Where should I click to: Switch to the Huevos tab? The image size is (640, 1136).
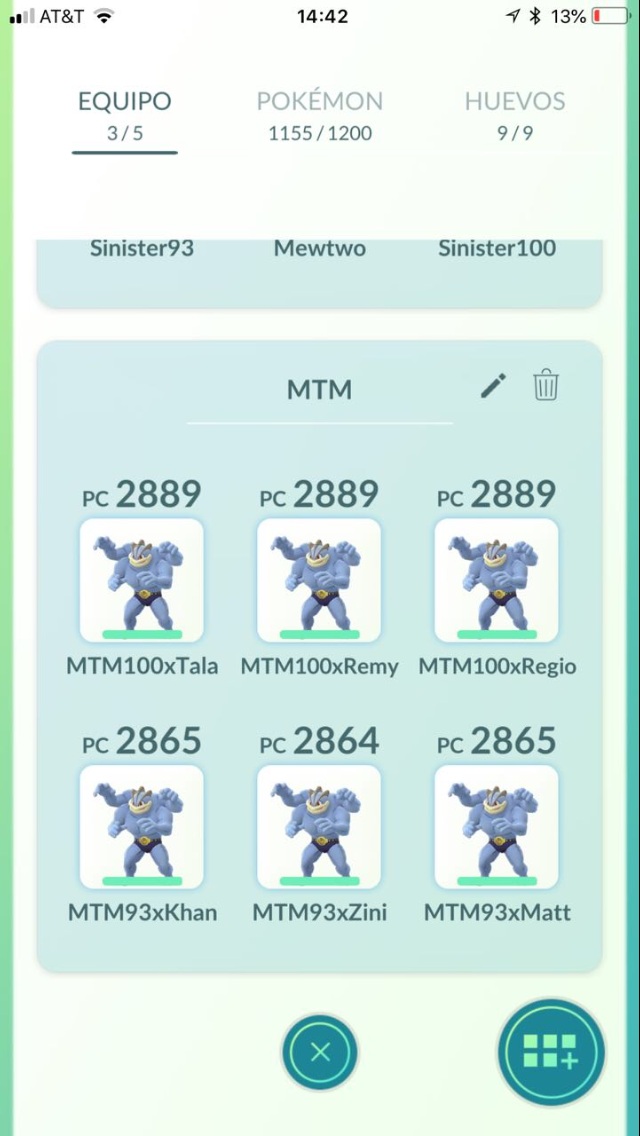(x=515, y=114)
